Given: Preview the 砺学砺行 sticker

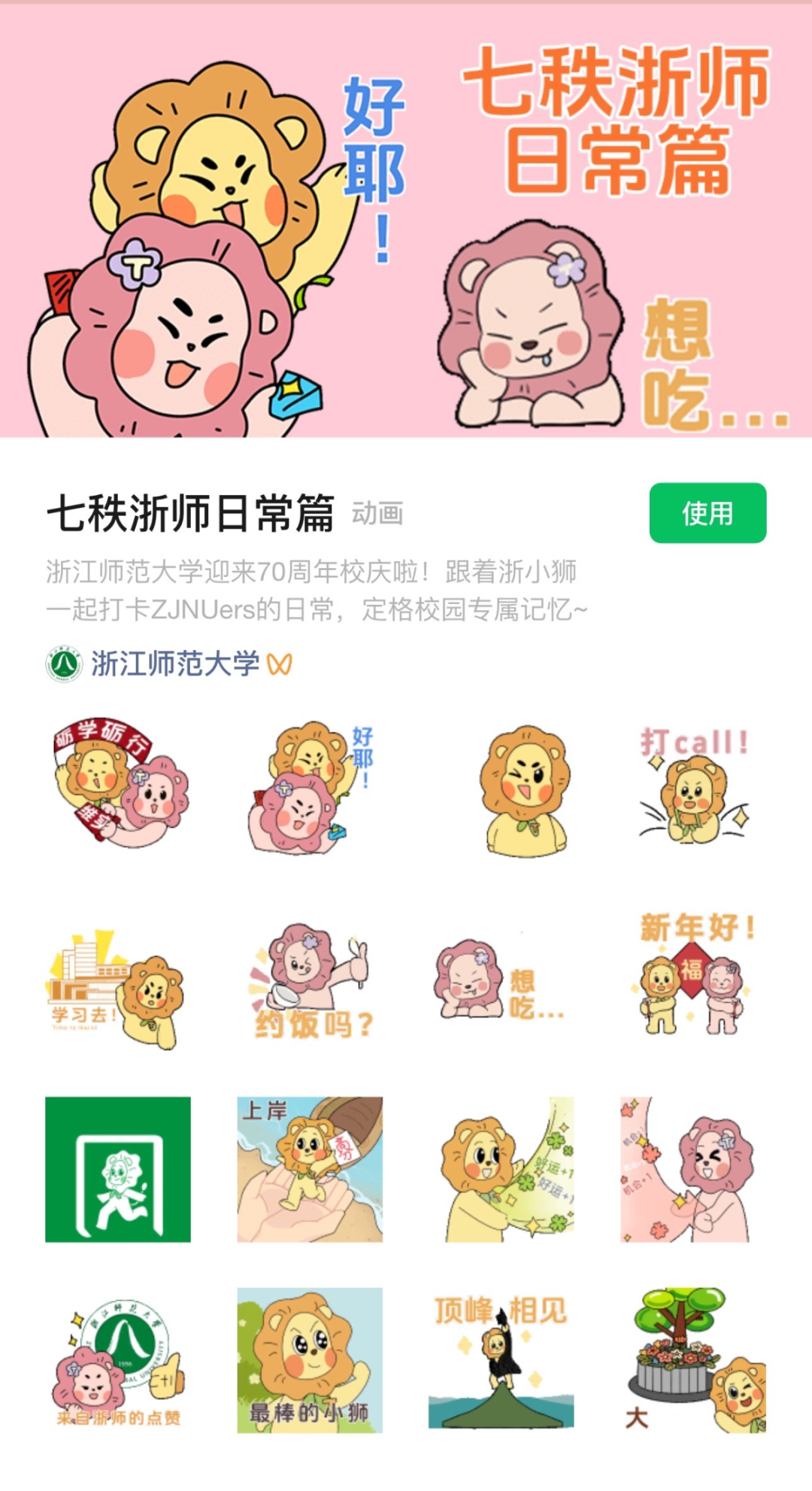Looking at the screenshot, I should click(118, 785).
